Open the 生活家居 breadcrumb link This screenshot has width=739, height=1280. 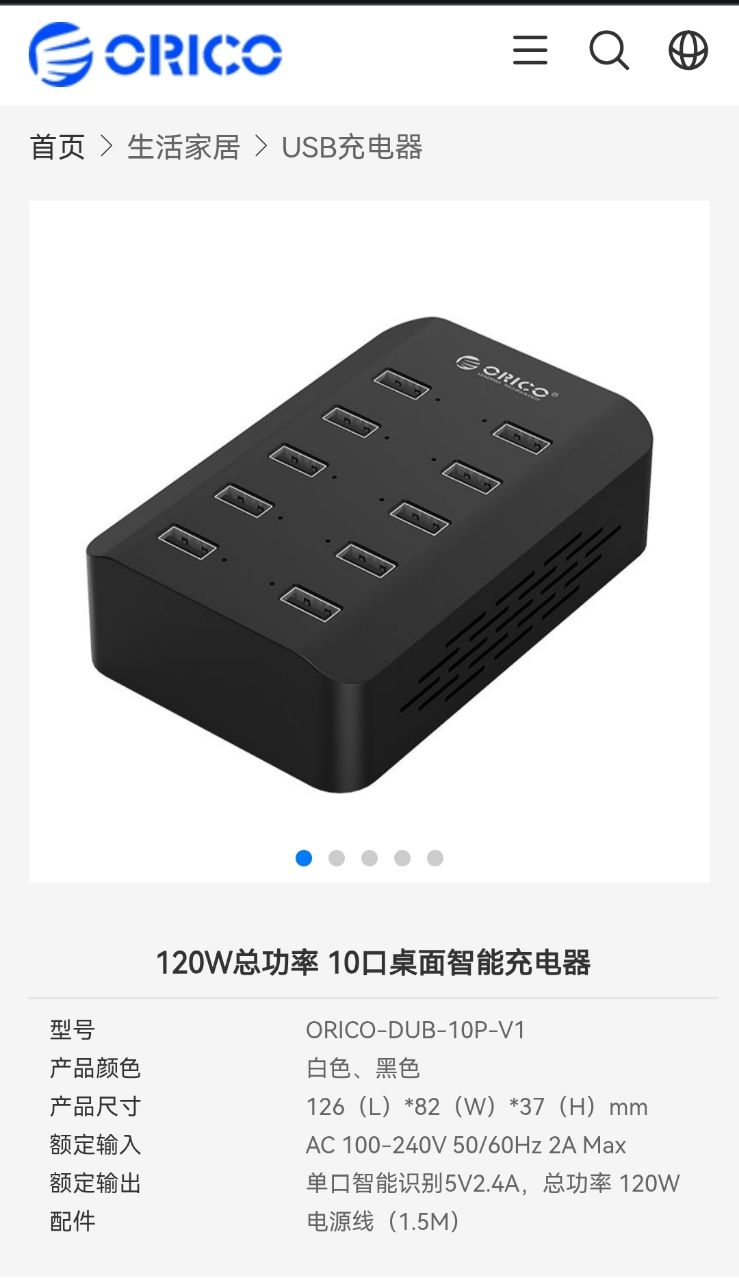click(184, 148)
